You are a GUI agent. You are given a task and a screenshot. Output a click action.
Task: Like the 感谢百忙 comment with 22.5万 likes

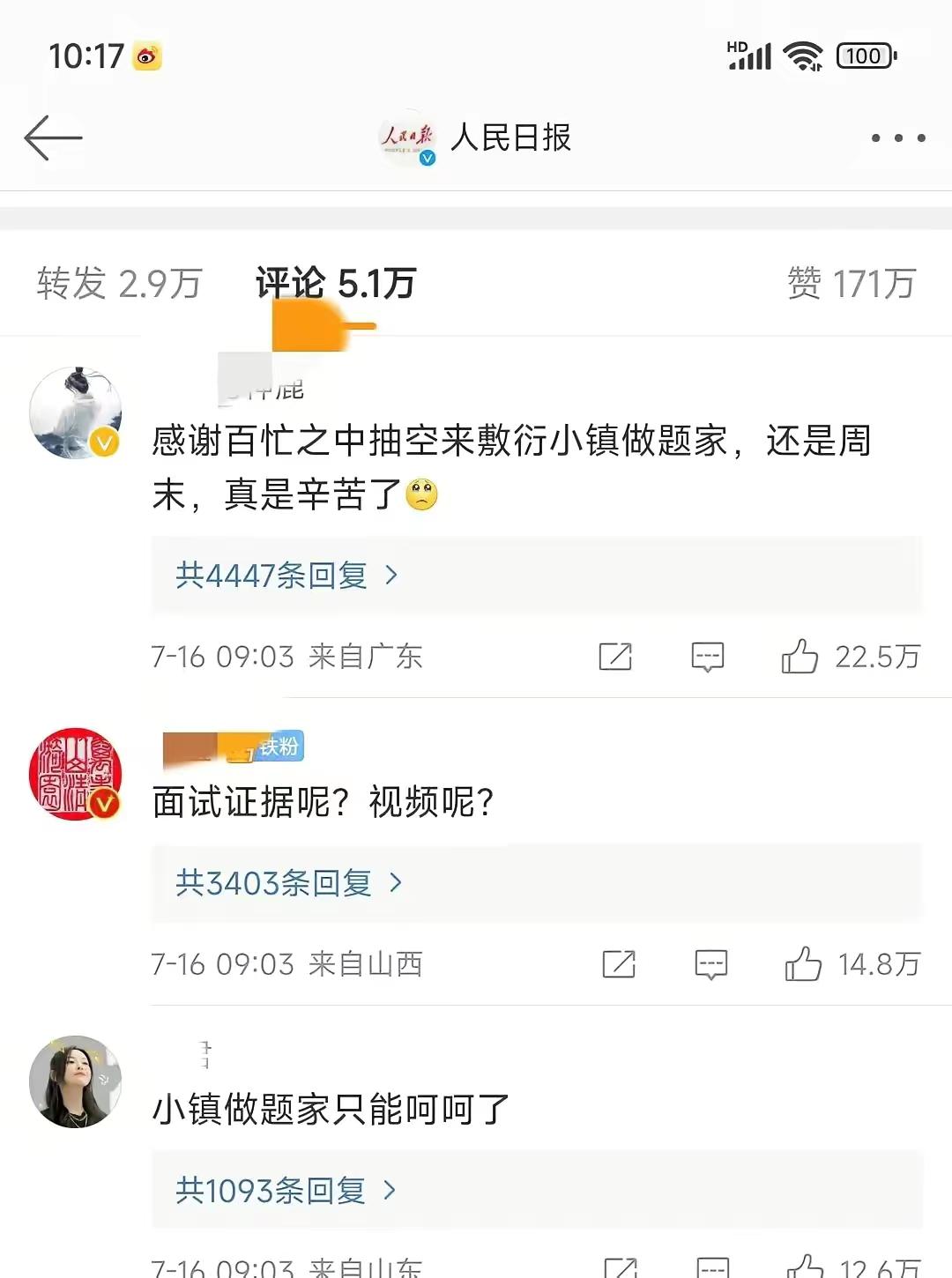[803, 657]
